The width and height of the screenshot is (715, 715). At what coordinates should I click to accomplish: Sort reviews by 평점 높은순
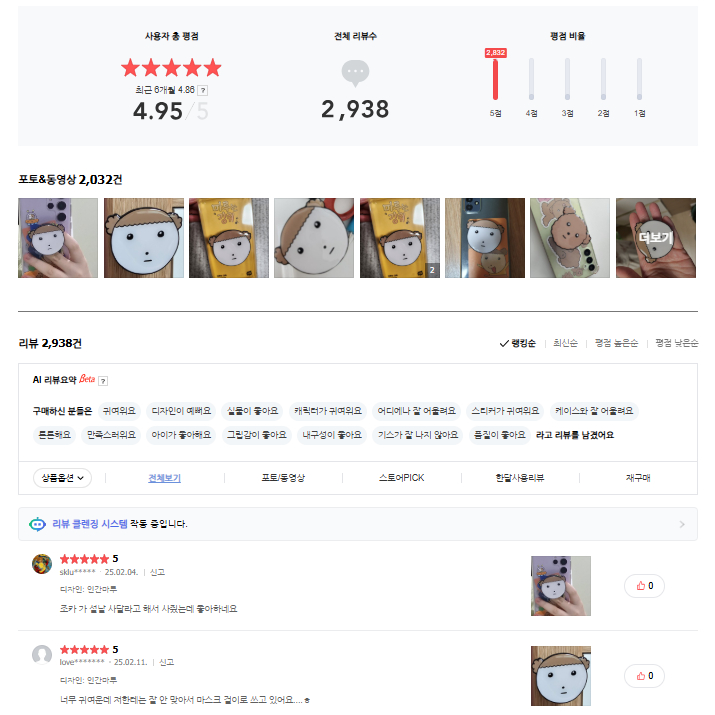coord(616,343)
